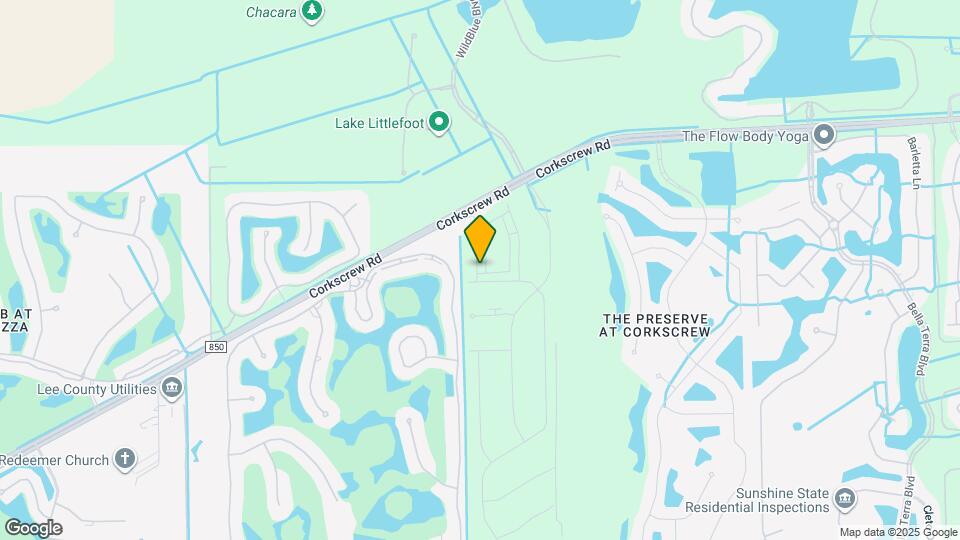
Task: Open the Lake Littlefoot map pin
Action: pos(439,123)
